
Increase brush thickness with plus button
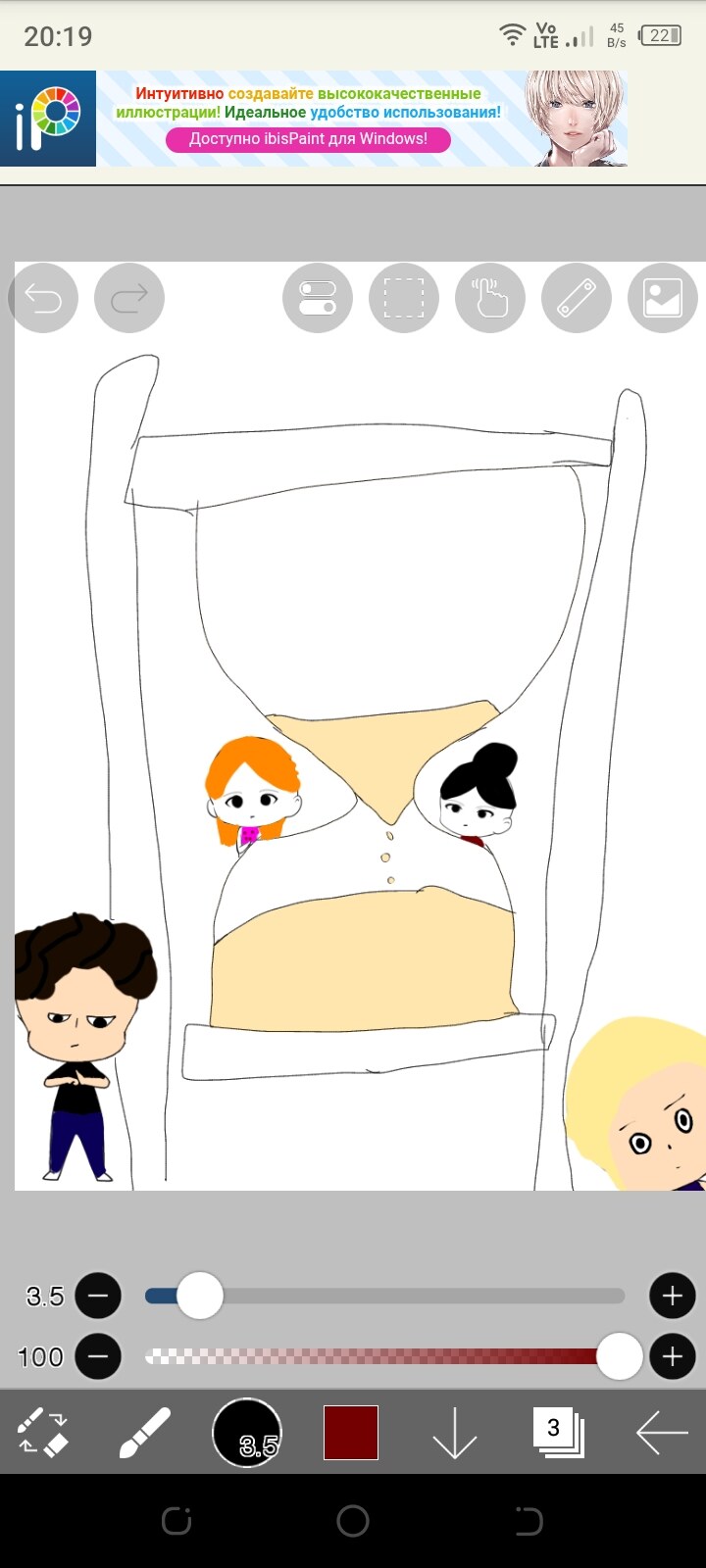pyautogui.click(x=672, y=1296)
